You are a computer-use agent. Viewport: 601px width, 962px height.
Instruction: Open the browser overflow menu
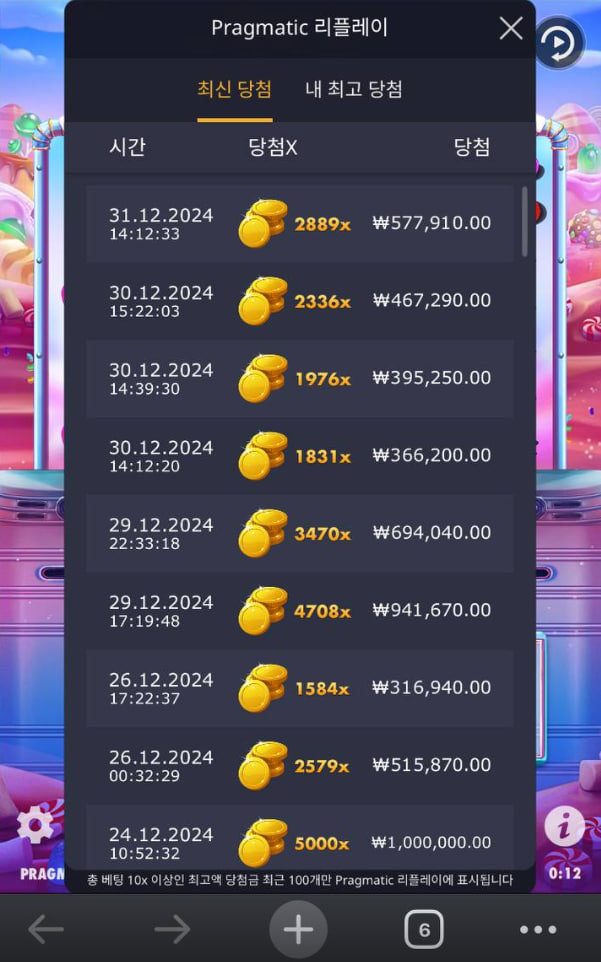click(537, 930)
